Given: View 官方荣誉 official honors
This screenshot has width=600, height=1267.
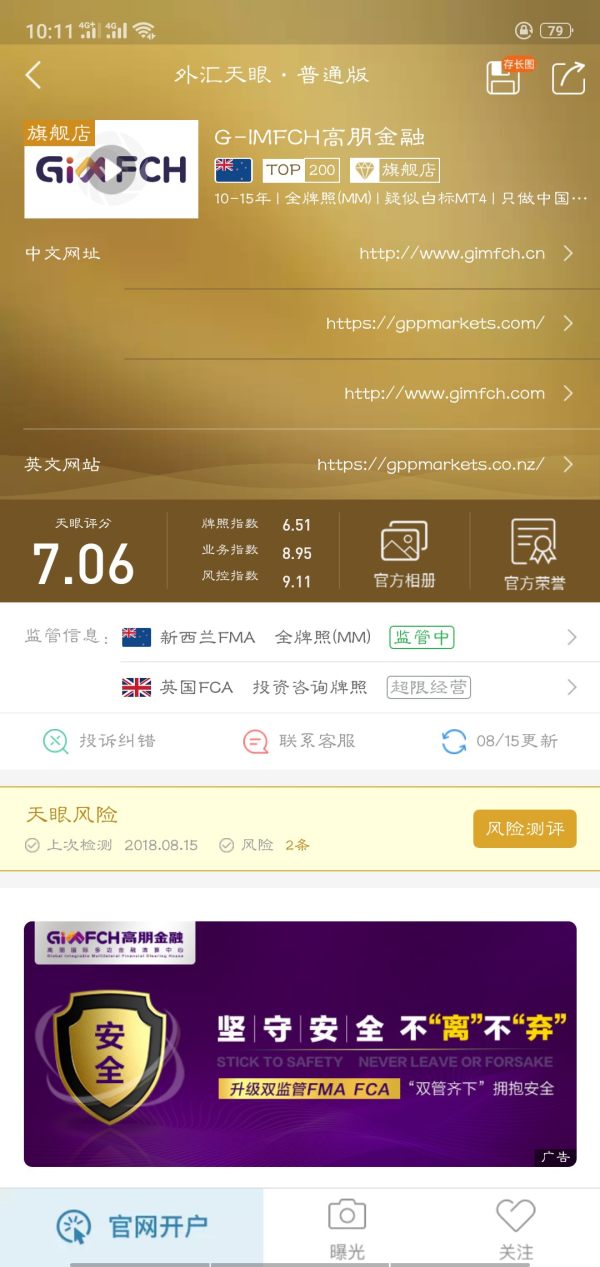Looking at the screenshot, I should click(x=534, y=554).
